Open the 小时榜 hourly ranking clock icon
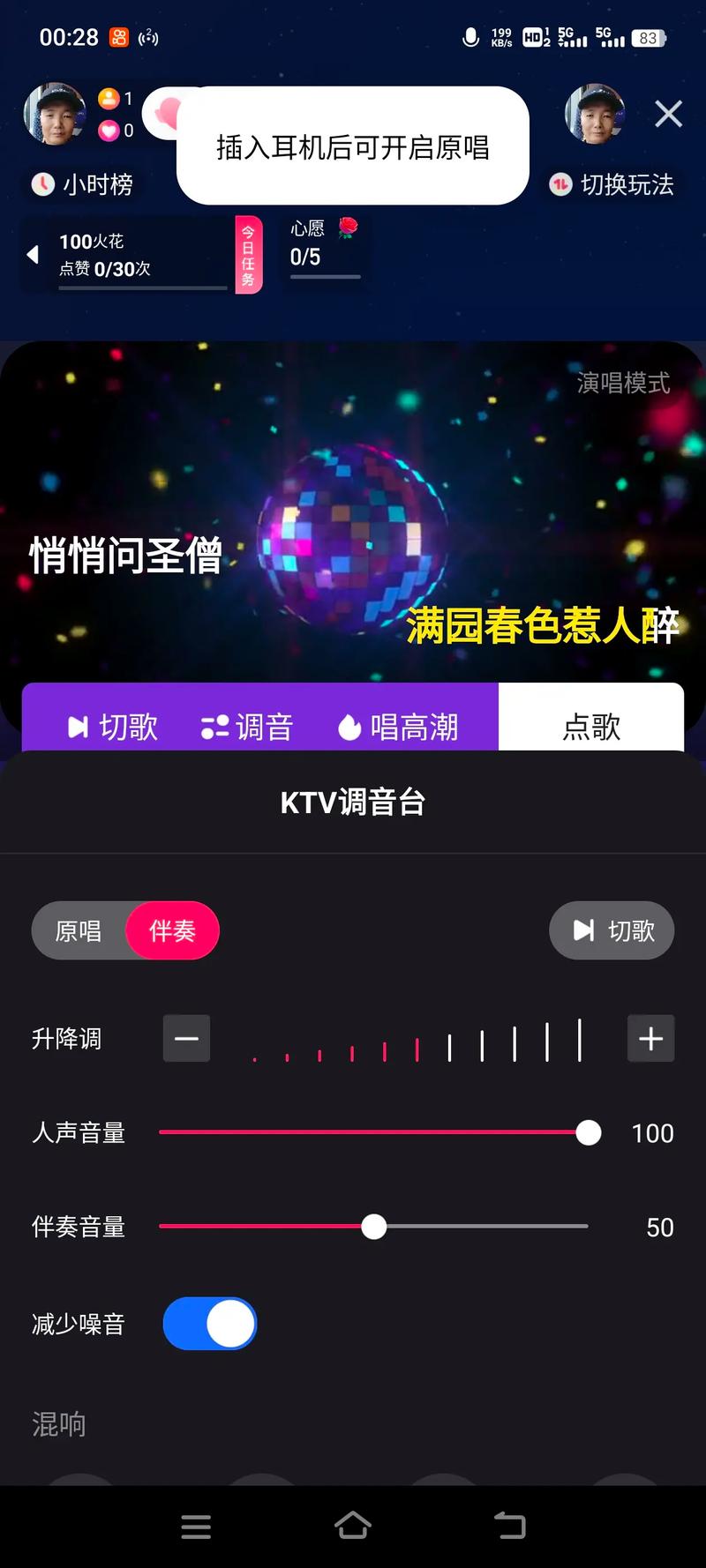 (43, 184)
